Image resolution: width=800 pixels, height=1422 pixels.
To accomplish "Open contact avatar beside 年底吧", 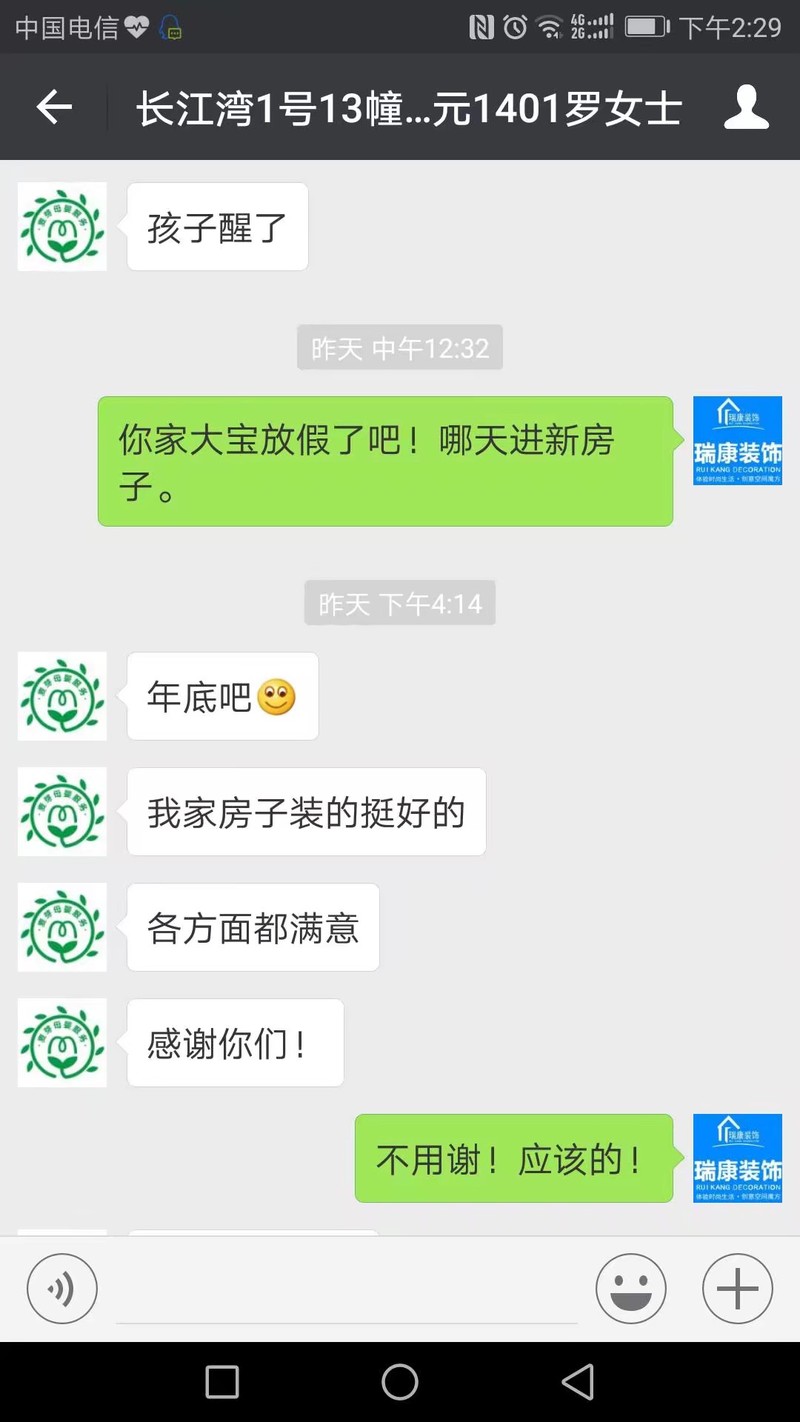I will 62,696.
